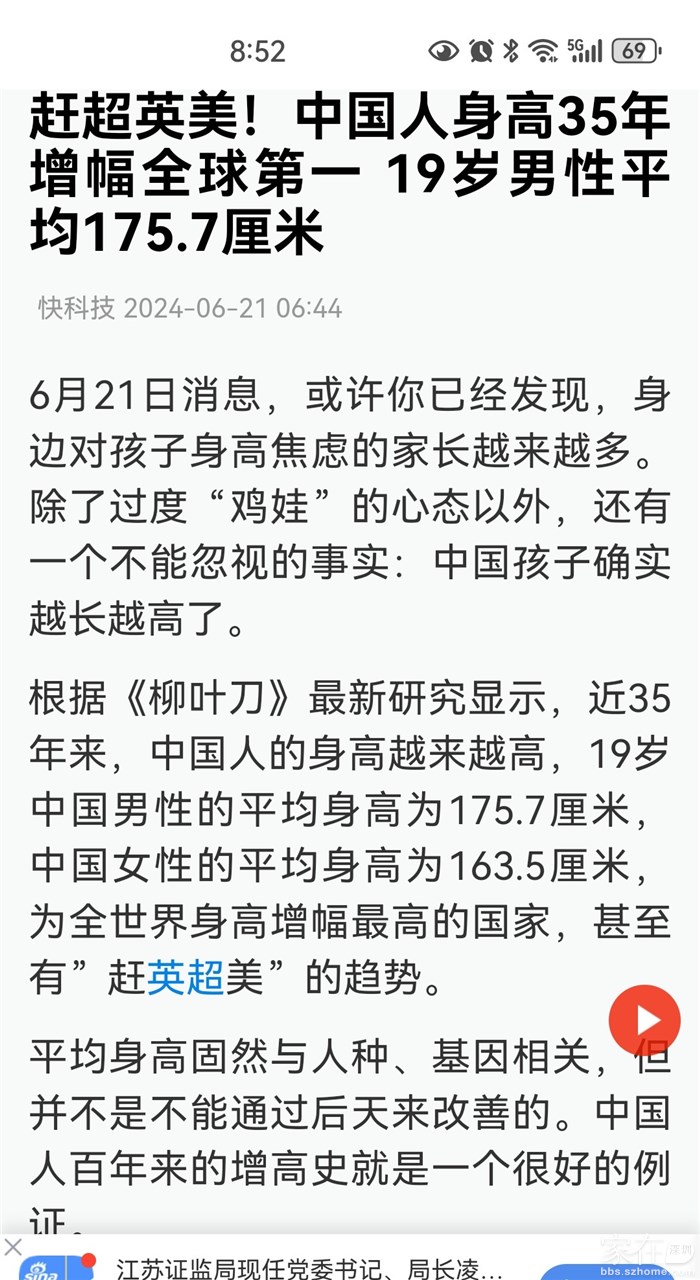Open the 江苏证监局 news banner
This screenshot has width=700, height=1280.
tap(310, 1267)
